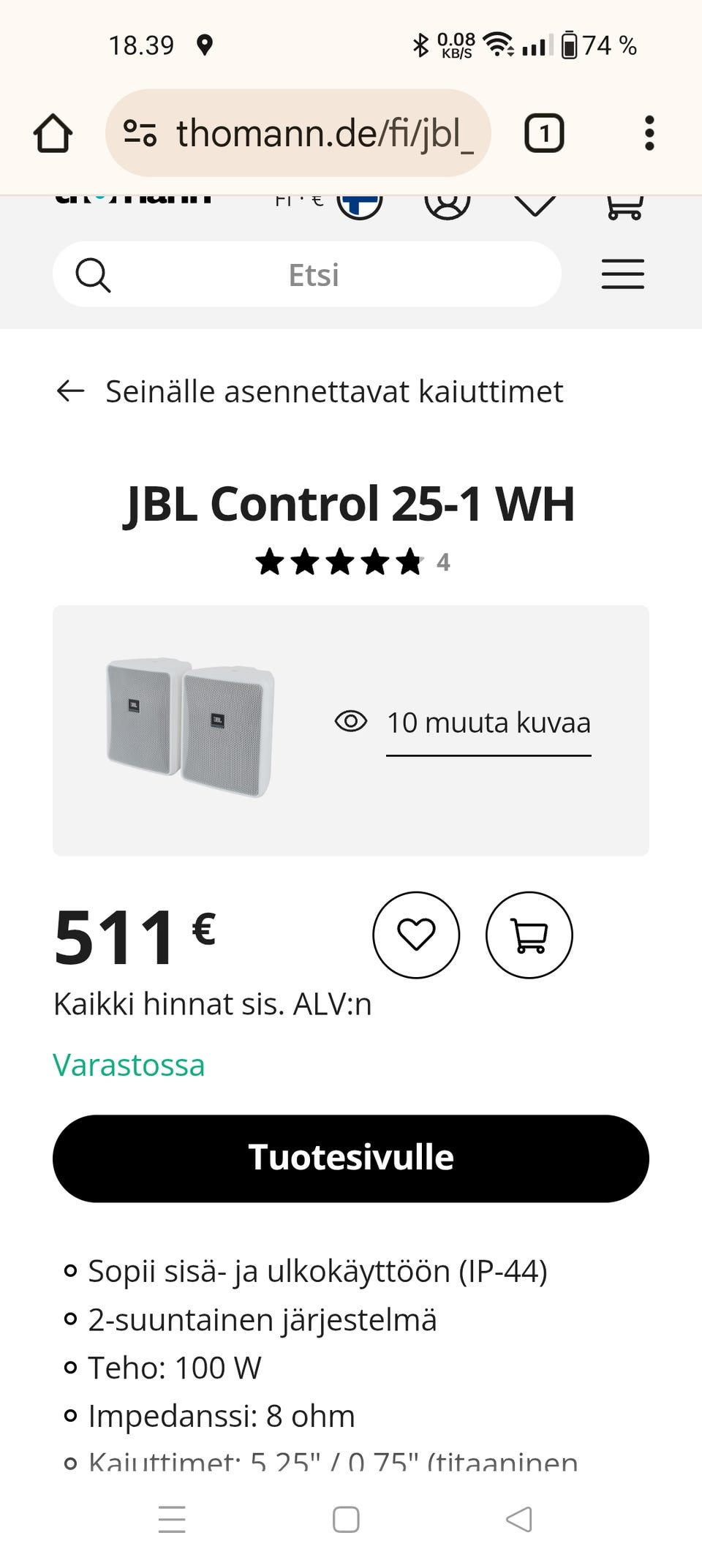Screen dimensions: 702x1568
Task: Open the hamburger site menu
Action: click(x=622, y=275)
